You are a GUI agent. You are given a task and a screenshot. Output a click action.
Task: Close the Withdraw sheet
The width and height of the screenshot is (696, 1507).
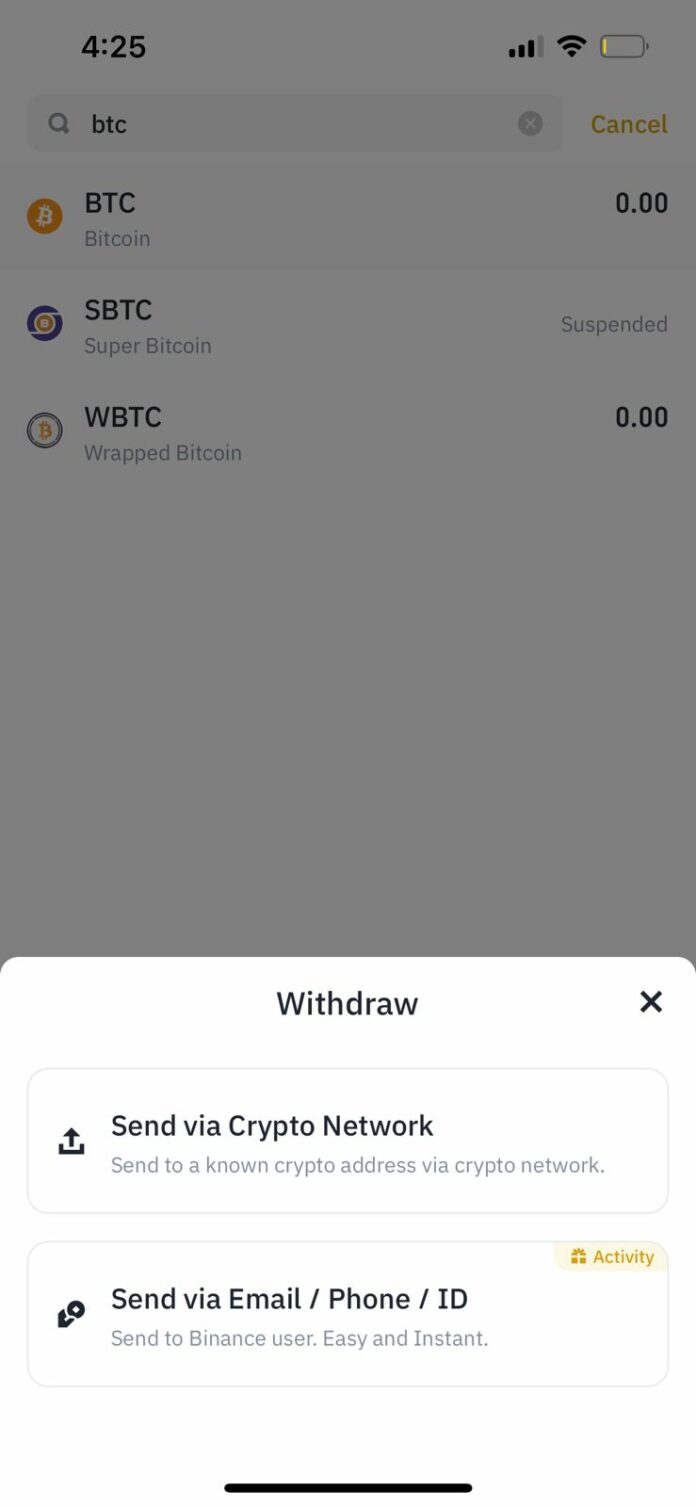651,1002
